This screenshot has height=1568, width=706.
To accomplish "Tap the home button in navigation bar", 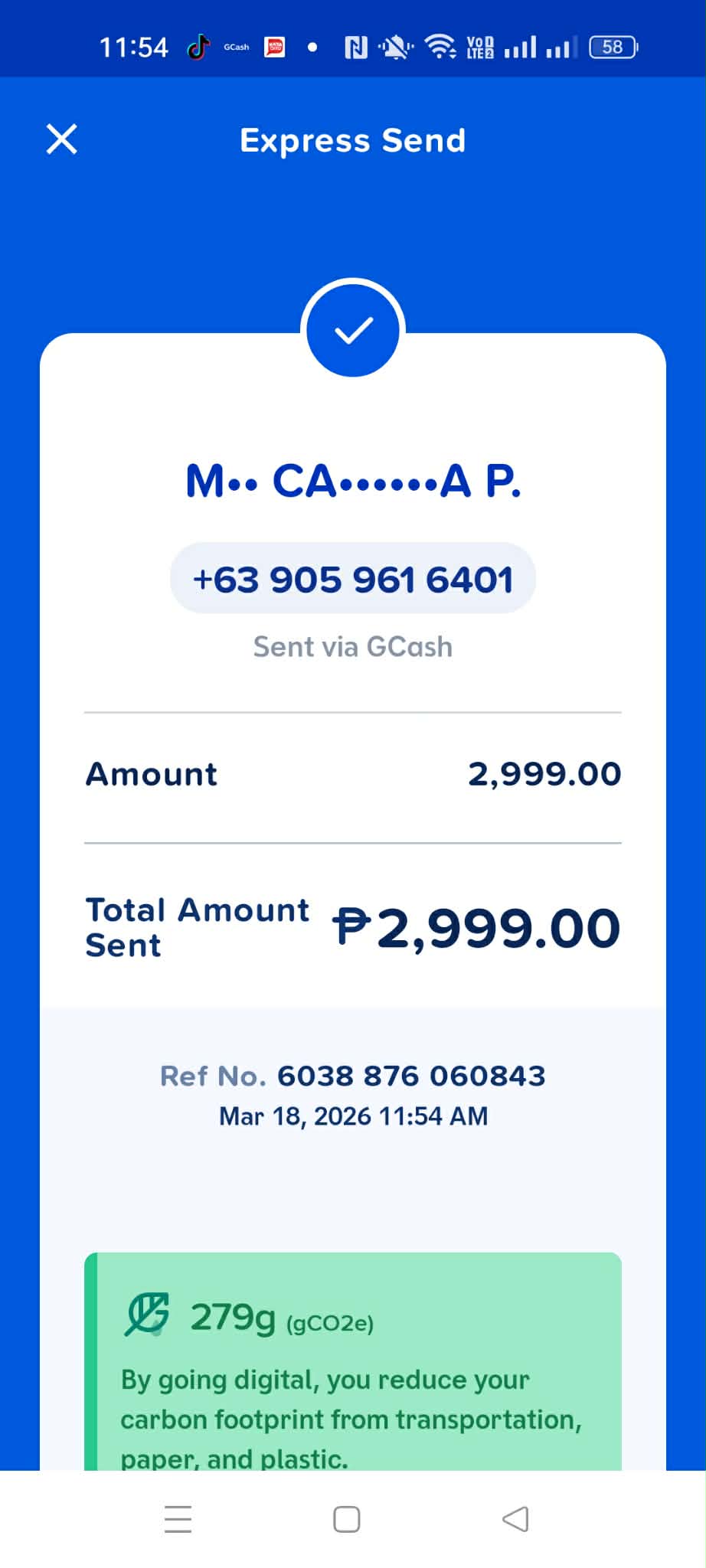I will pos(347,1519).
